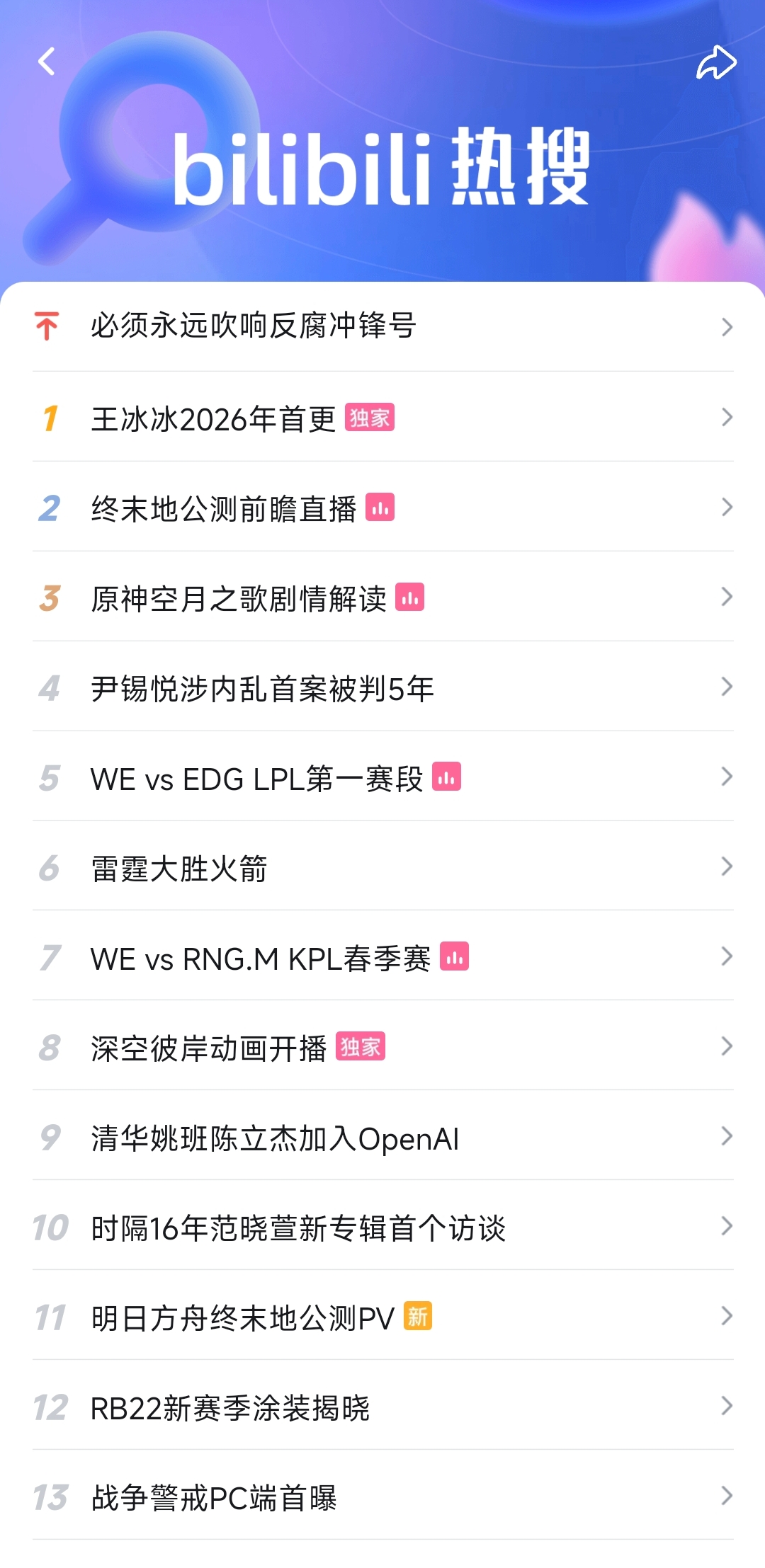Go back using the top-left arrow

click(47, 62)
